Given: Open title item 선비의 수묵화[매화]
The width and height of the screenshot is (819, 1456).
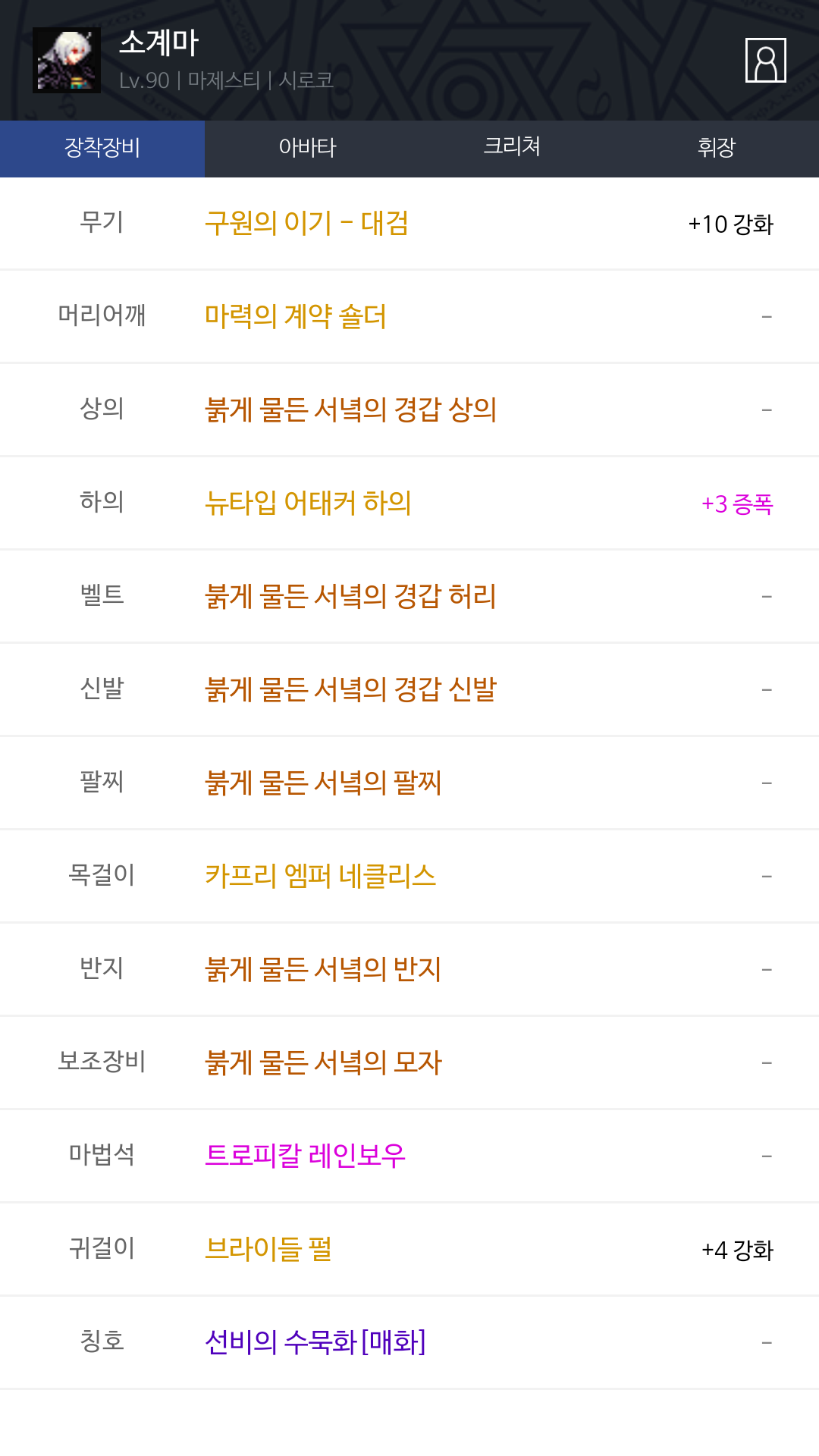Looking at the screenshot, I should click(x=315, y=1342).
